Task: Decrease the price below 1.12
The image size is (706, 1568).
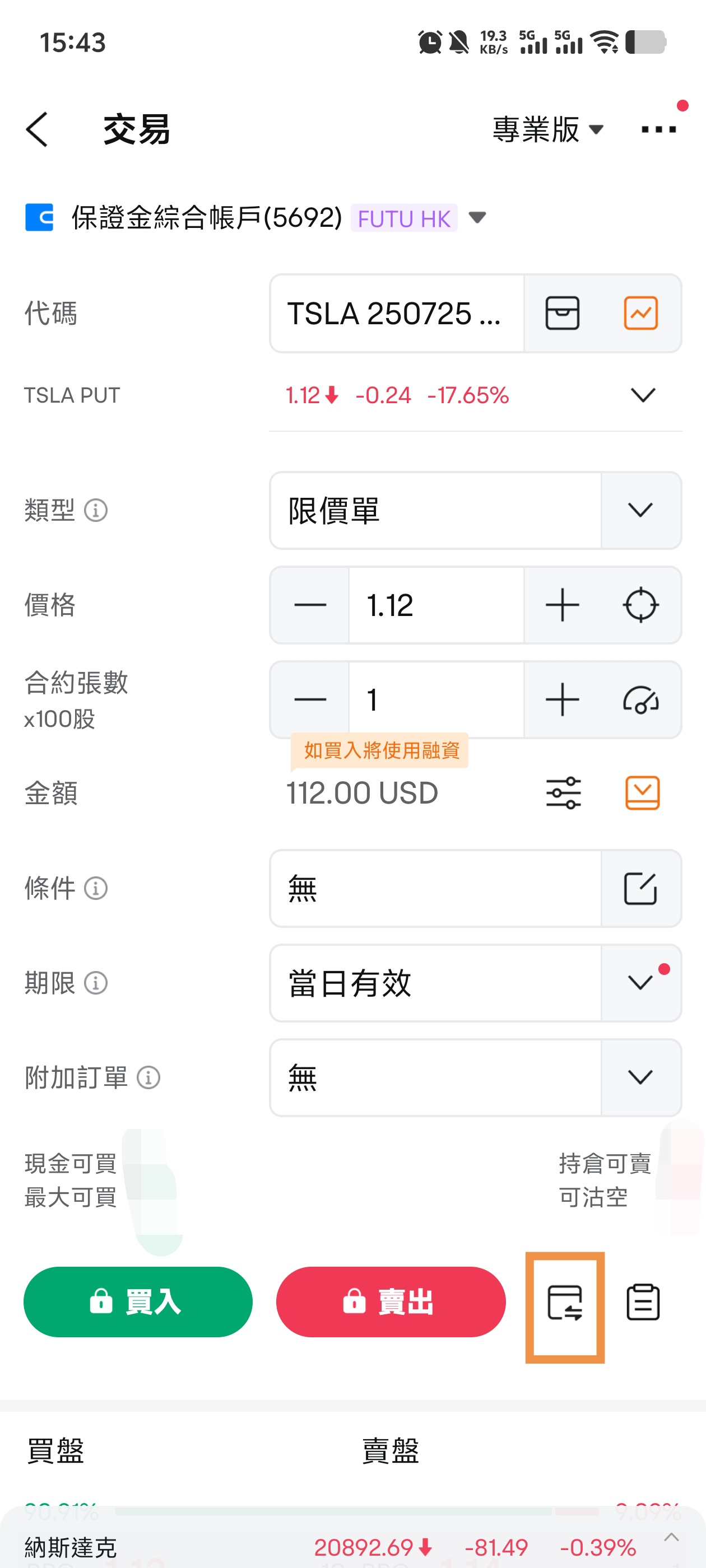Action: pyautogui.click(x=310, y=605)
